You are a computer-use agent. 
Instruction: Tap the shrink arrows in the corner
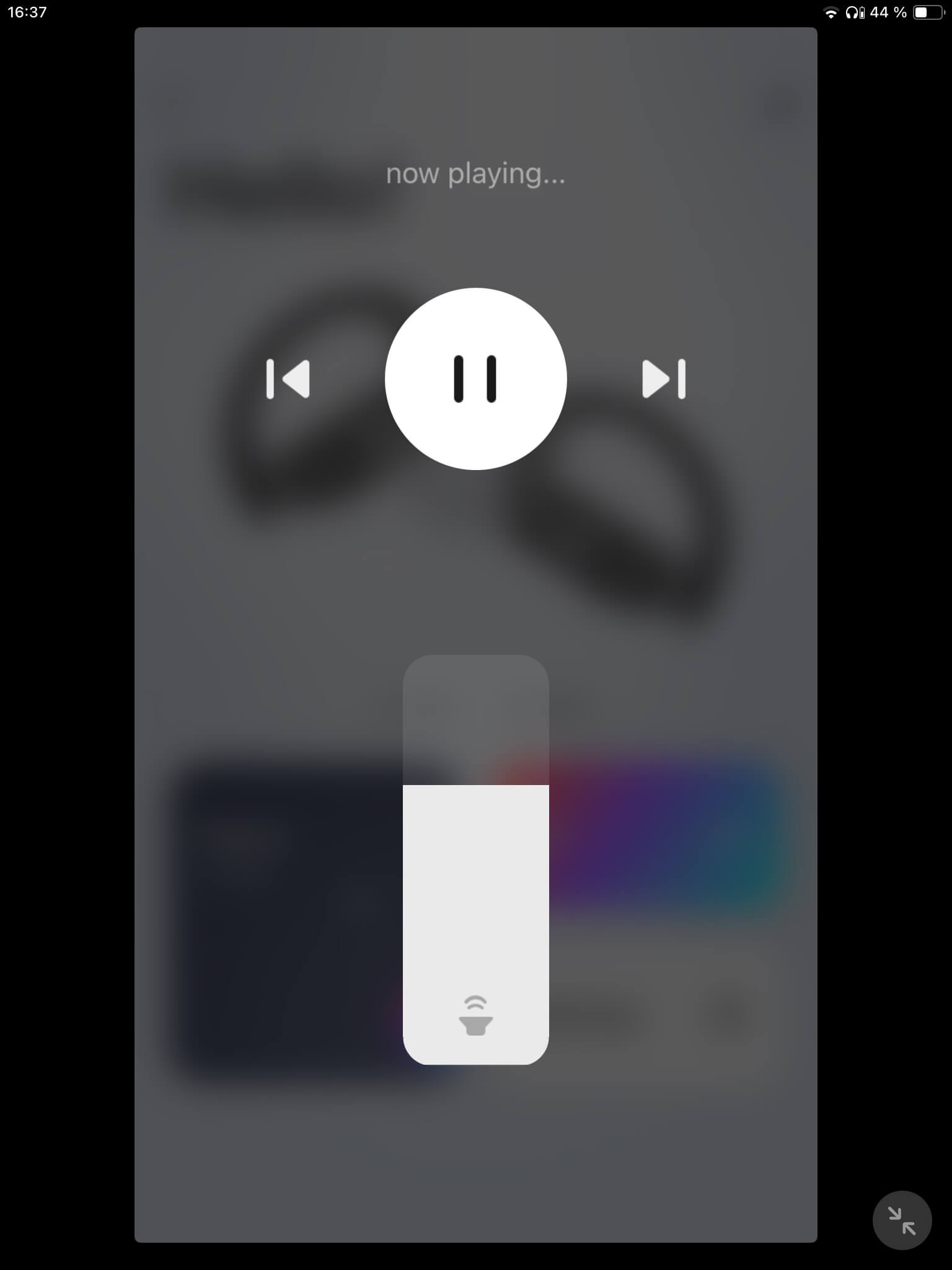pos(901,1220)
